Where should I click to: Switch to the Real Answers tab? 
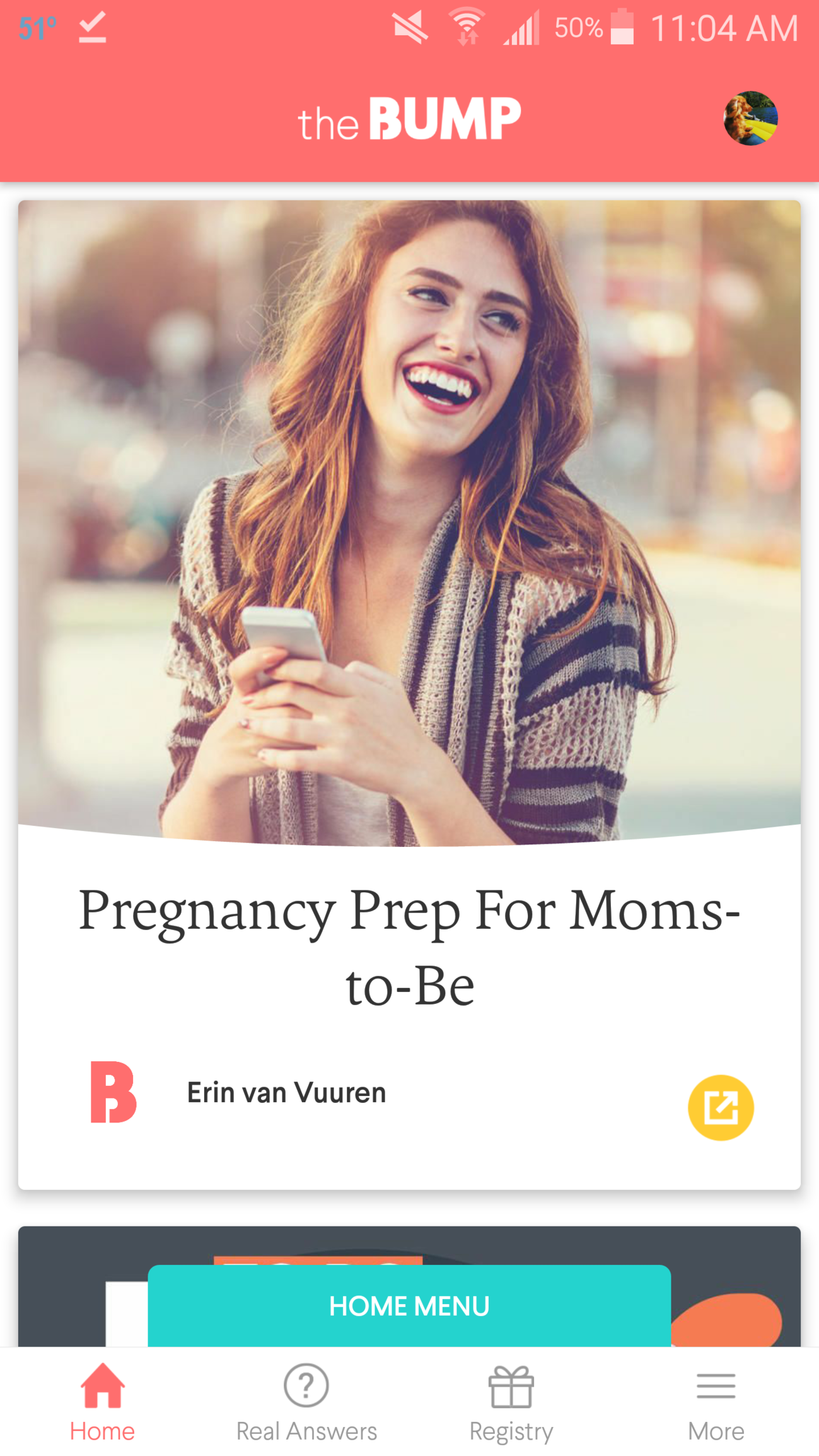coord(306,1402)
